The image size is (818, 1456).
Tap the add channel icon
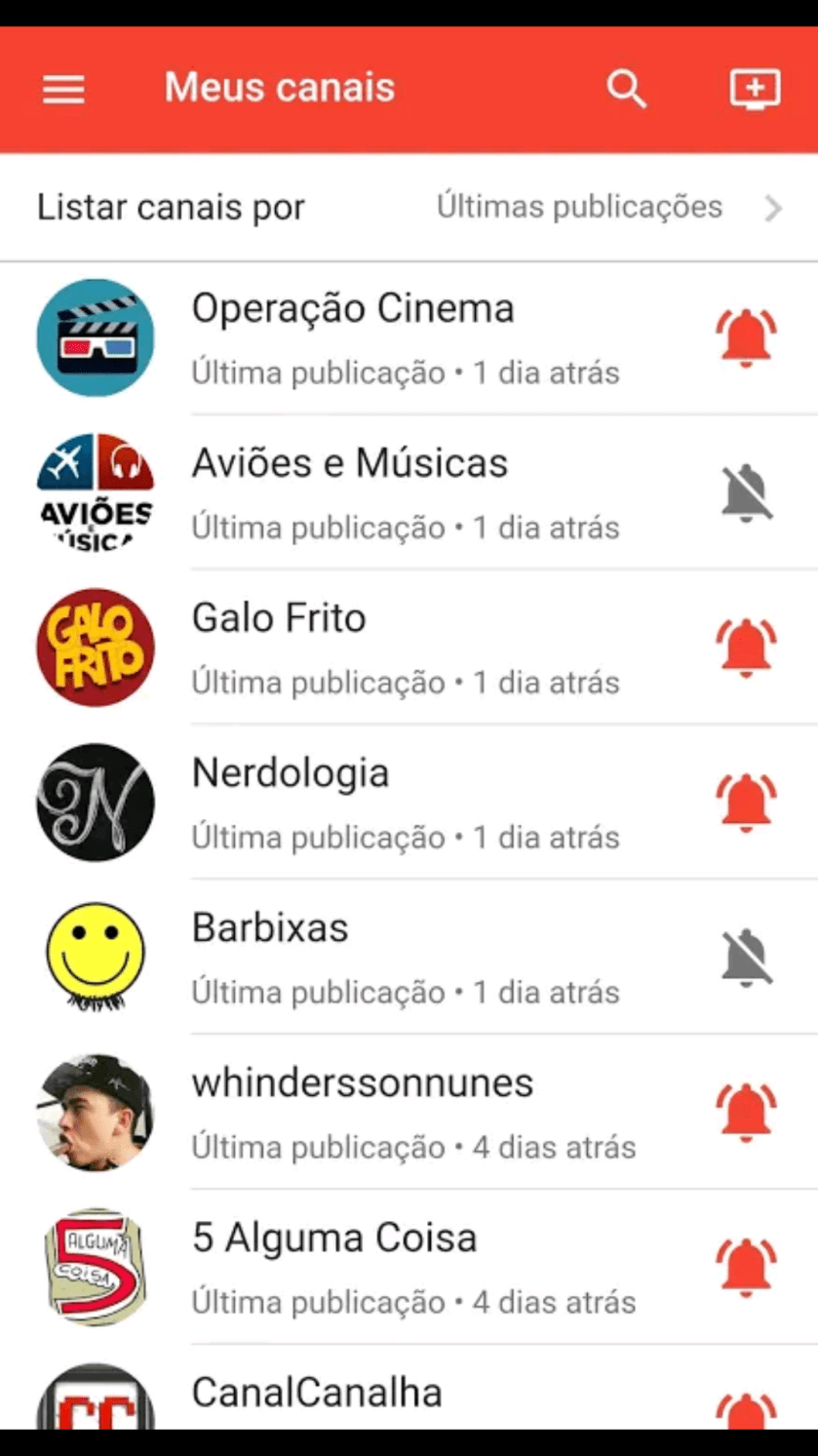[x=755, y=89]
